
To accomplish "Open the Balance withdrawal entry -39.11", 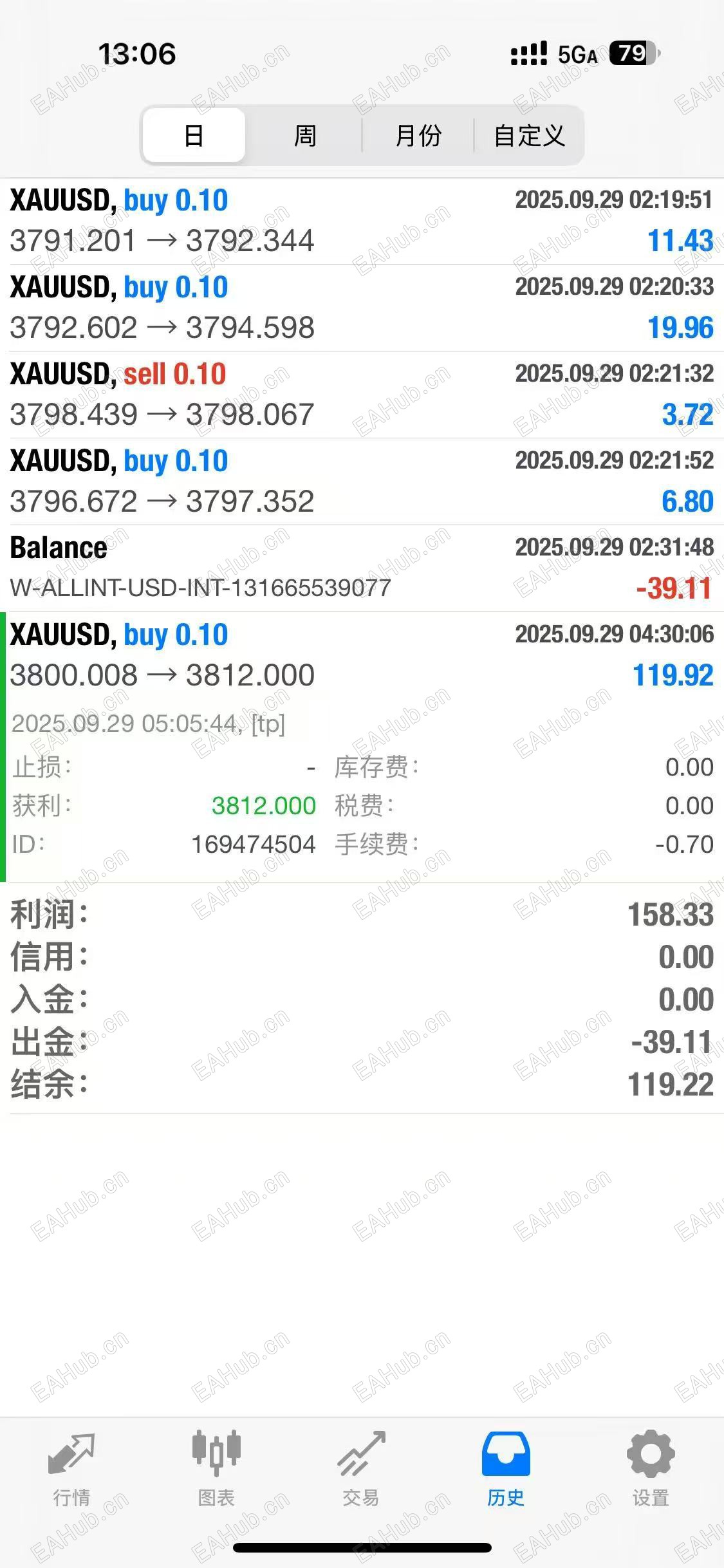I will coord(362,568).
